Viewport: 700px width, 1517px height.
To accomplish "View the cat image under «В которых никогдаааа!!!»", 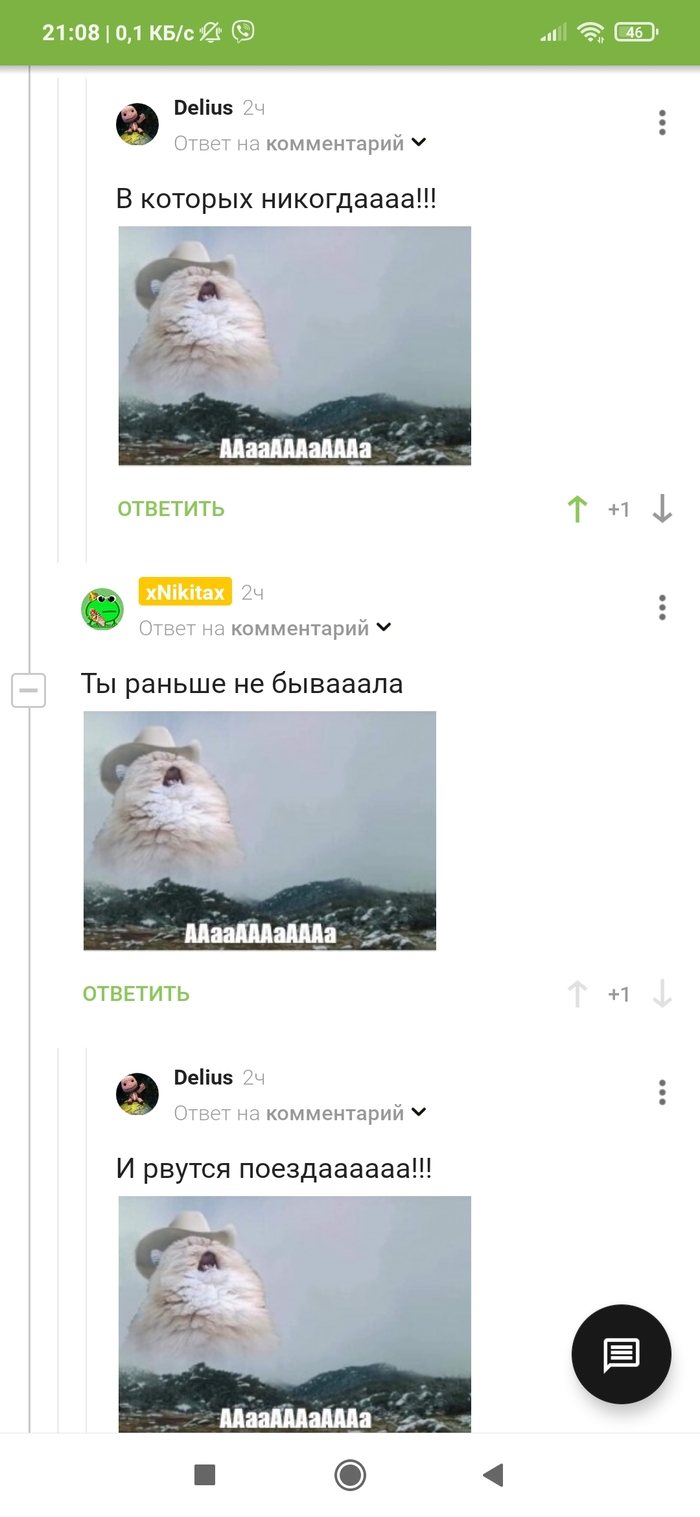I will pyautogui.click(x=295, y=345).
